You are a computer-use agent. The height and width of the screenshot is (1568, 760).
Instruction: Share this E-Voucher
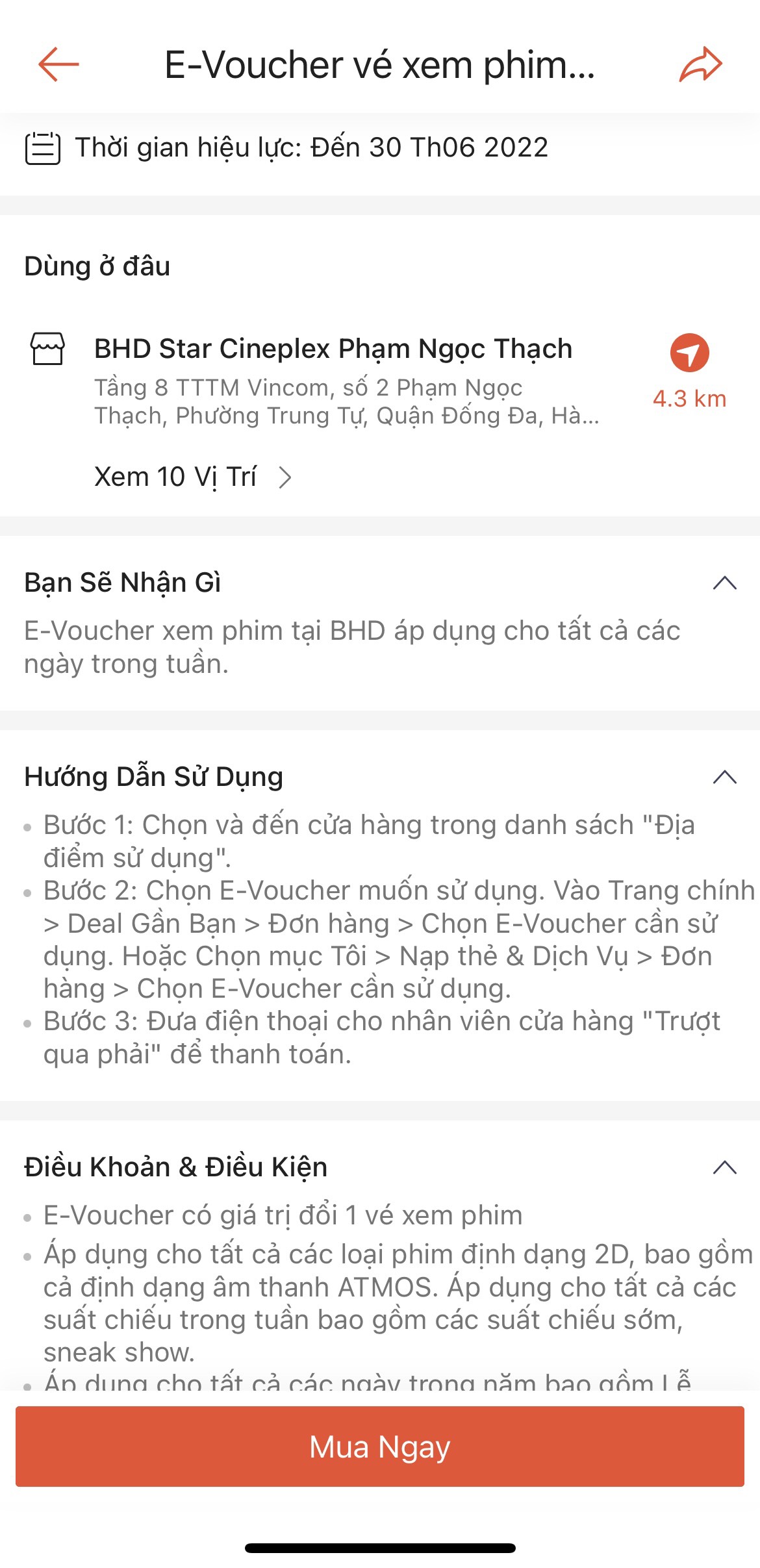[x=700, y=64]
